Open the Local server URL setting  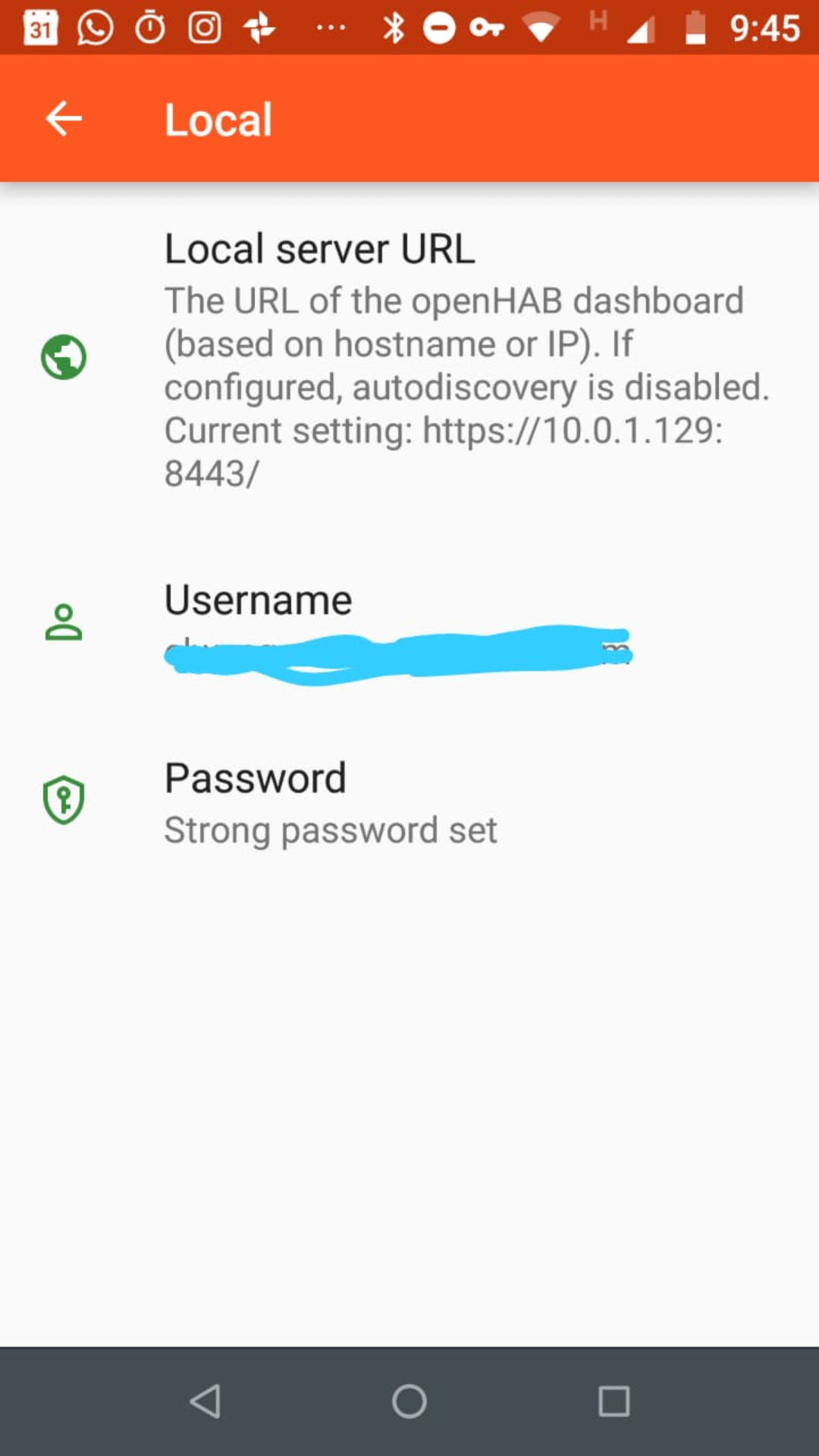(x=409, y=359)
